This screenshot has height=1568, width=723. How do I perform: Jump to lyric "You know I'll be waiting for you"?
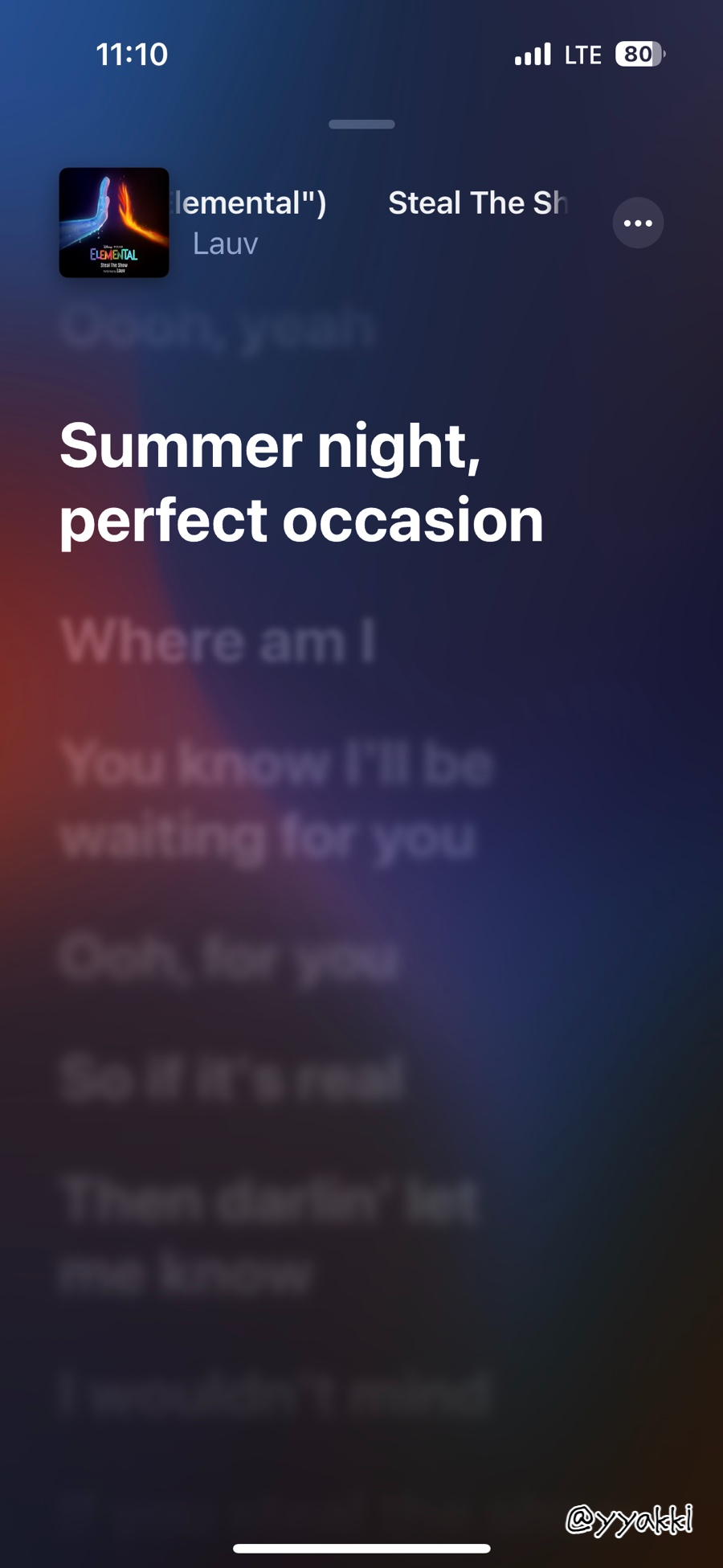tap(276, 800)
